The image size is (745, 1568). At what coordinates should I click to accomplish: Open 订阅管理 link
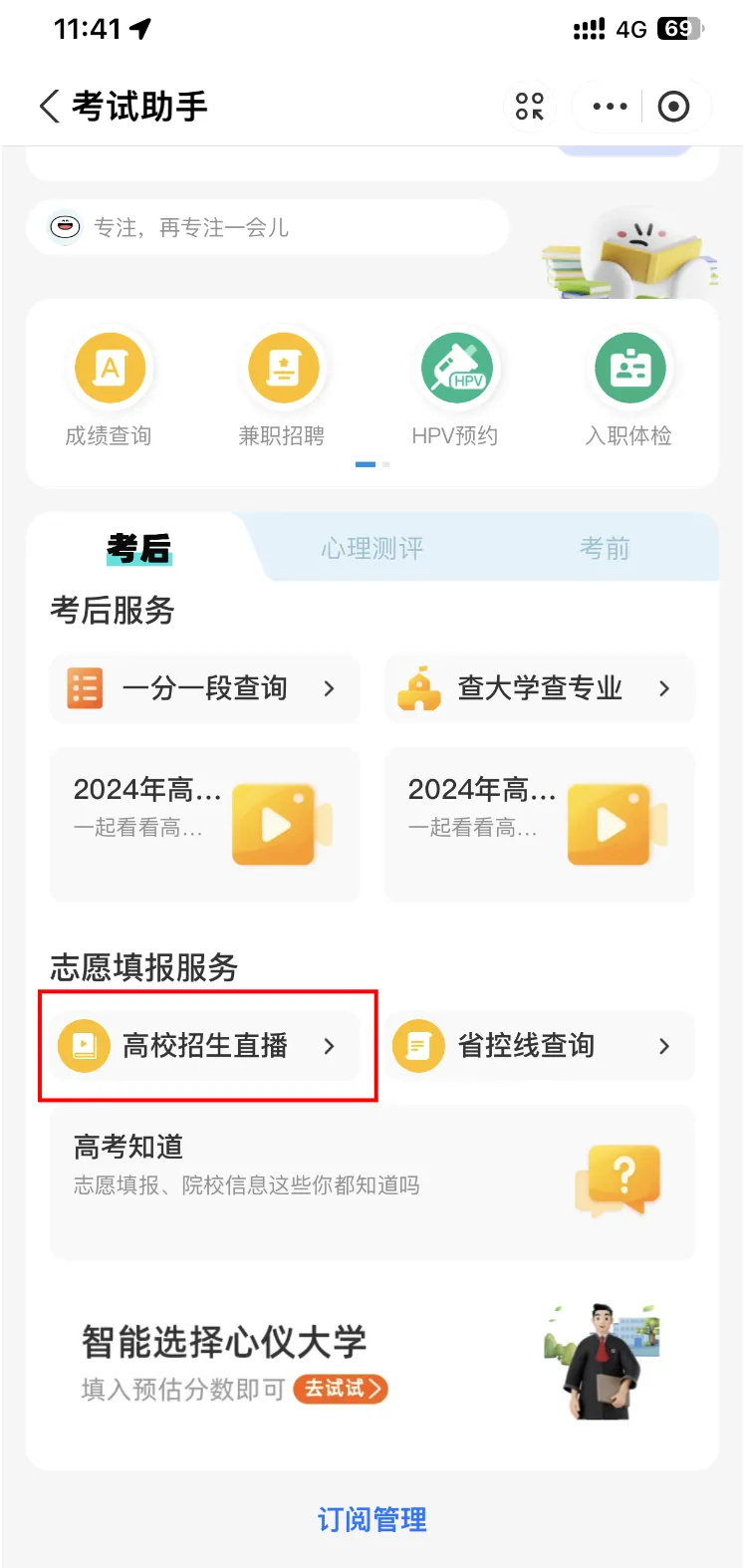tap(372, 1520)
